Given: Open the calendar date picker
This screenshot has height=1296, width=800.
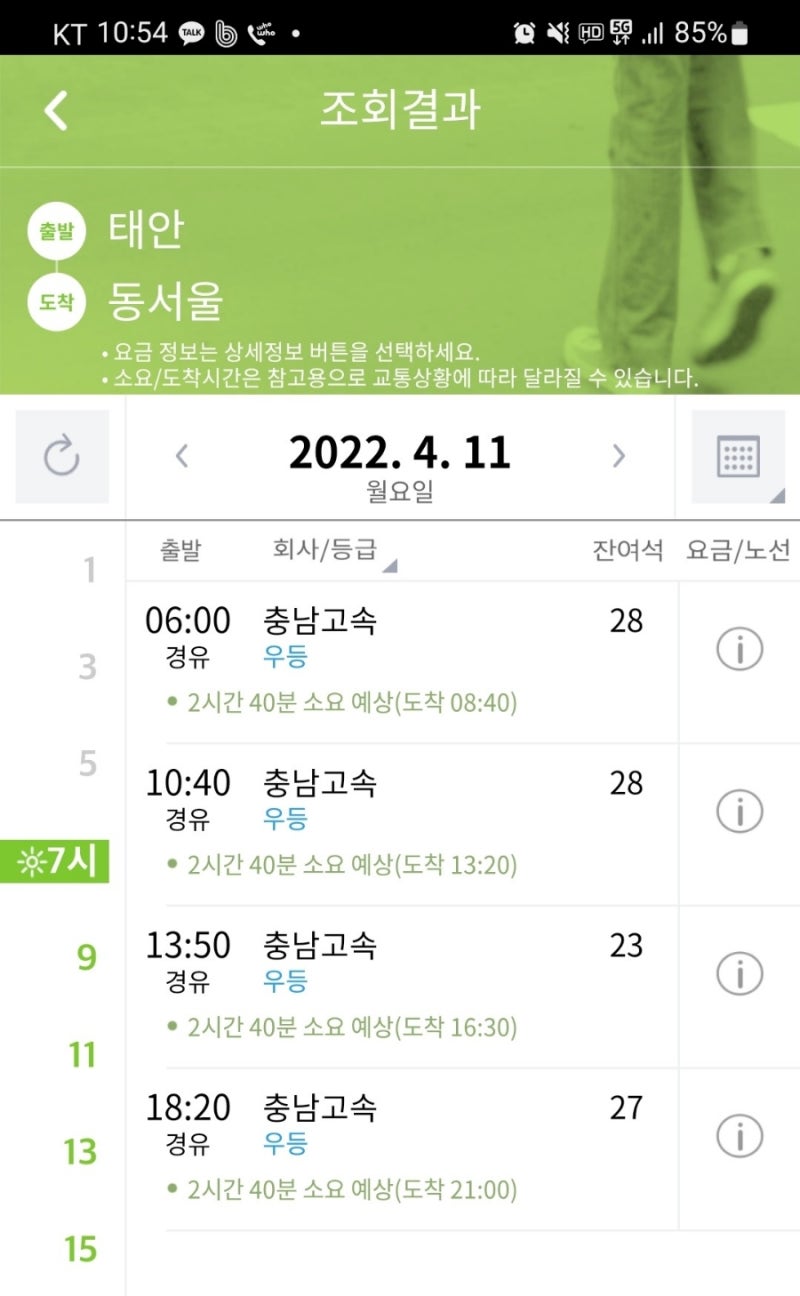Looking at the screenshot, I should pyautogui.click(x=739, y=457).
